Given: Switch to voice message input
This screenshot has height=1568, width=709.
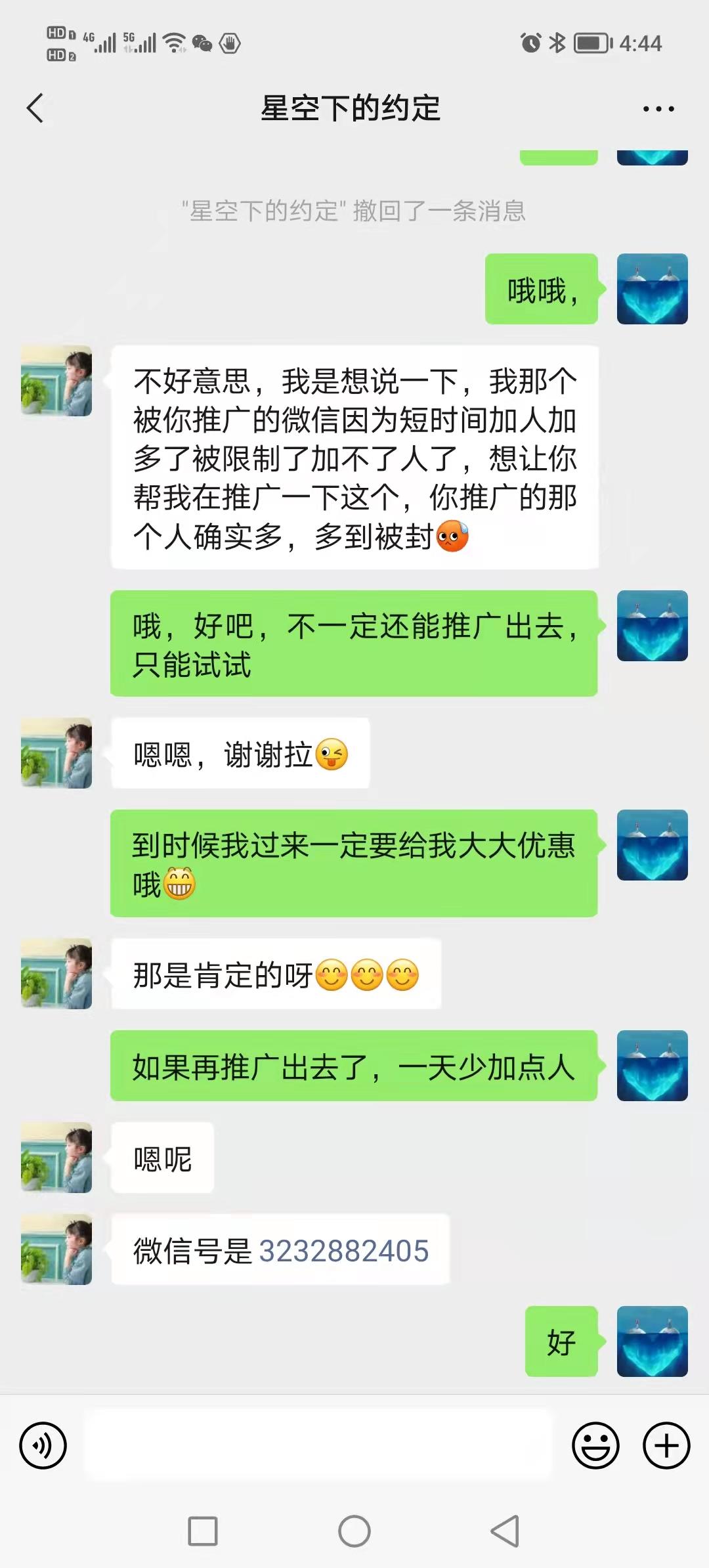Looking at the screenshot, I should pyautogui.click(x=43, y=1445).
